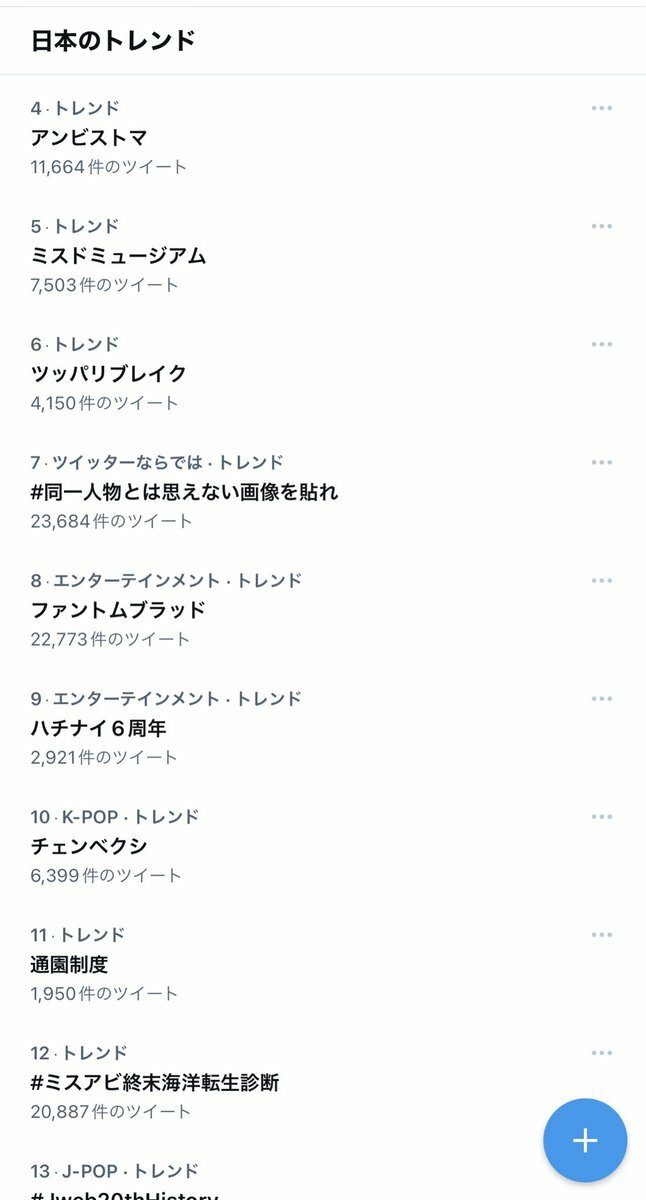The height and width of the screenshot is (1200, 646).
Task: View the ツッパリブレイク trend
Action: coord(323,373)
